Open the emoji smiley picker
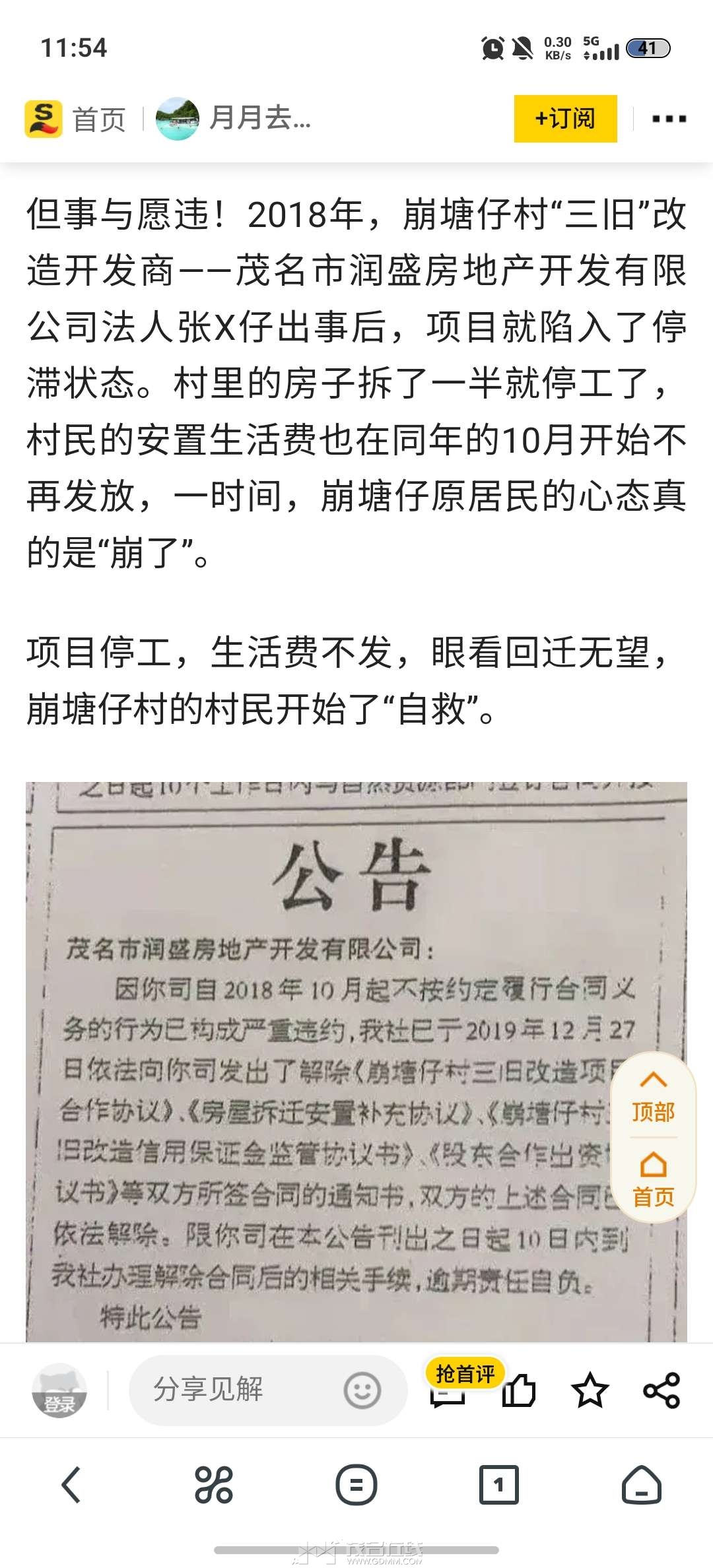The width and height of the screenshot is (713, 1568). [362, 1390]
